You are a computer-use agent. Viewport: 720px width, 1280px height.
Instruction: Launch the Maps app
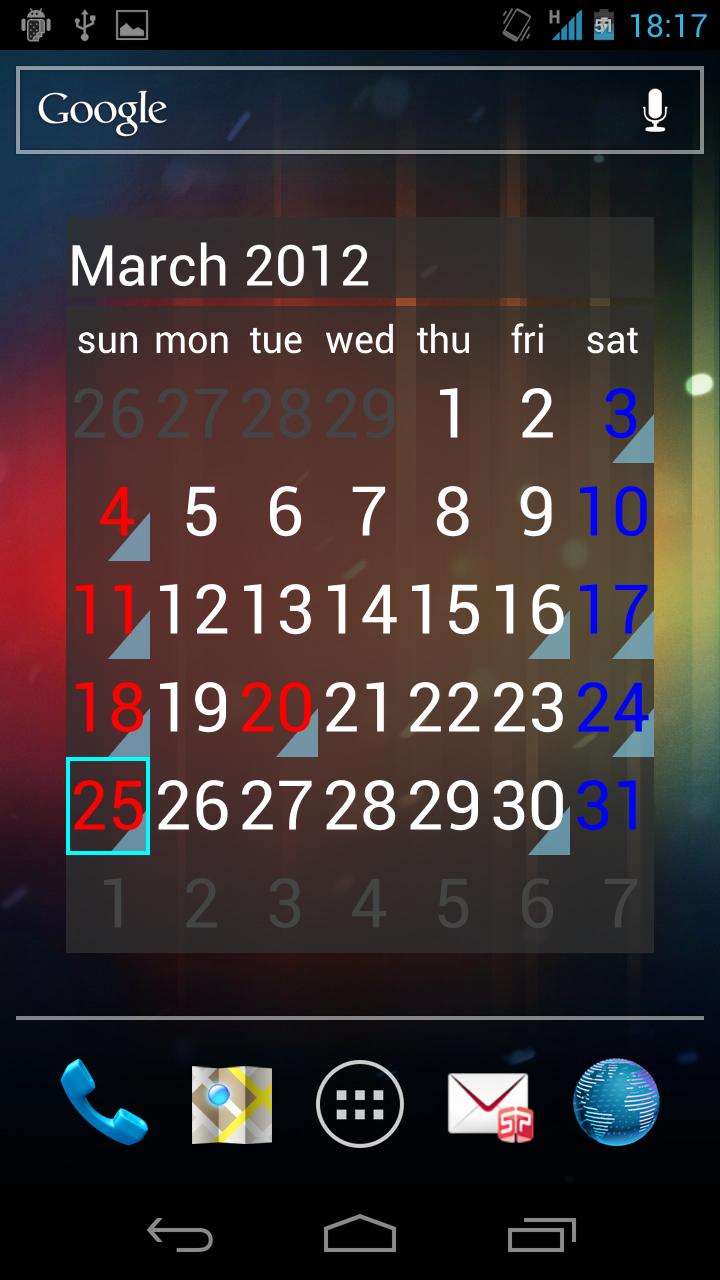232,1103
